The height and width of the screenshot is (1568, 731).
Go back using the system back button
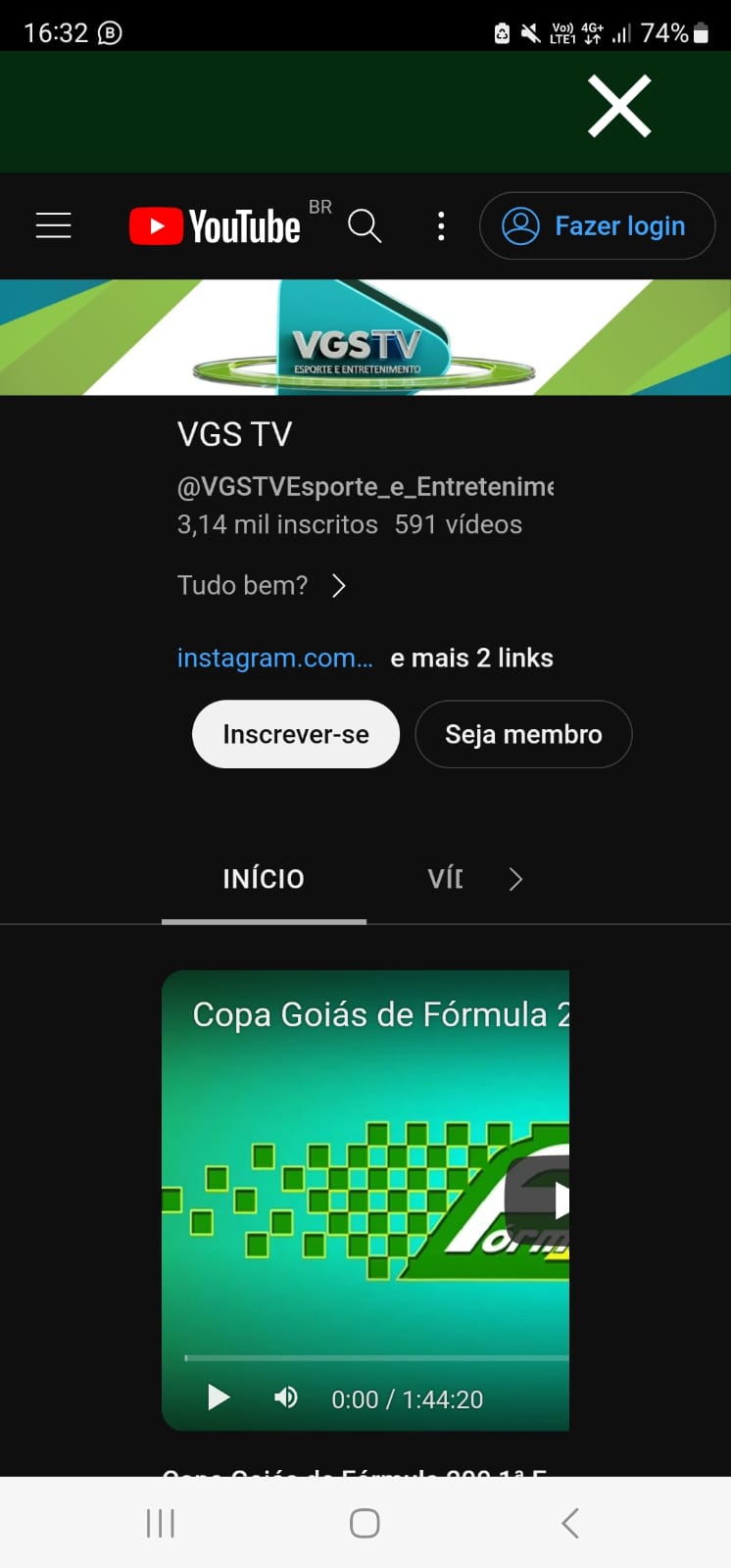pyautogui.click(x=570, y=1523)
